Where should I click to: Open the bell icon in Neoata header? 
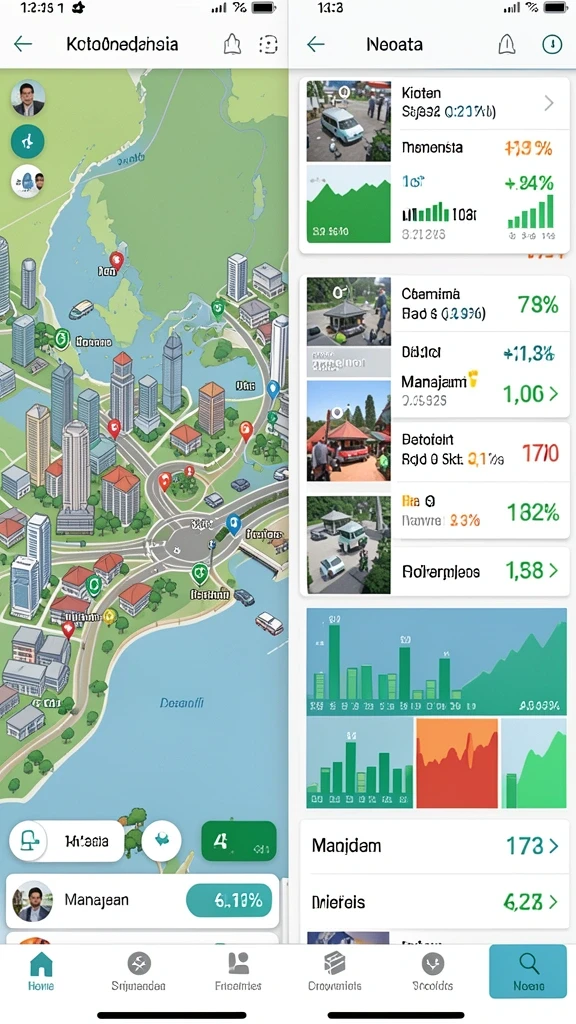point(507,44)
